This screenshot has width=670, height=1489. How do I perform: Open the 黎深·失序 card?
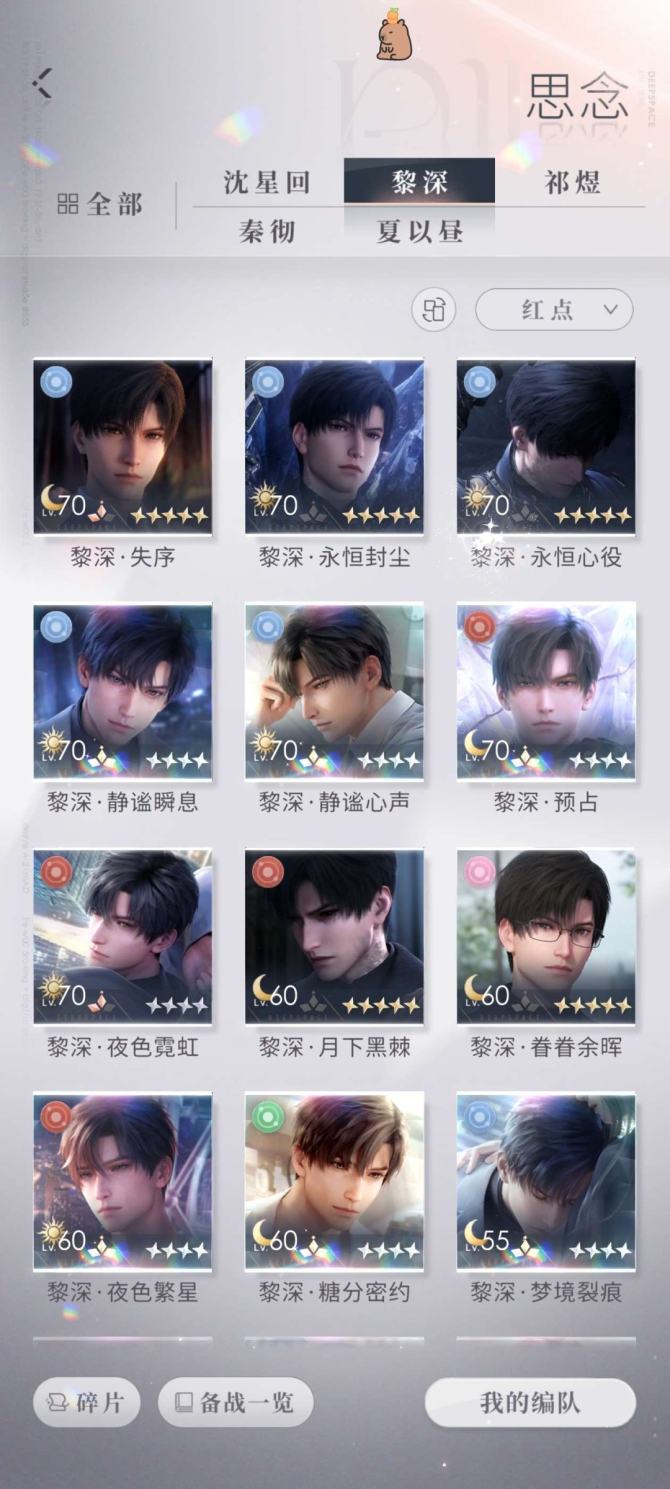coord(122,446)
